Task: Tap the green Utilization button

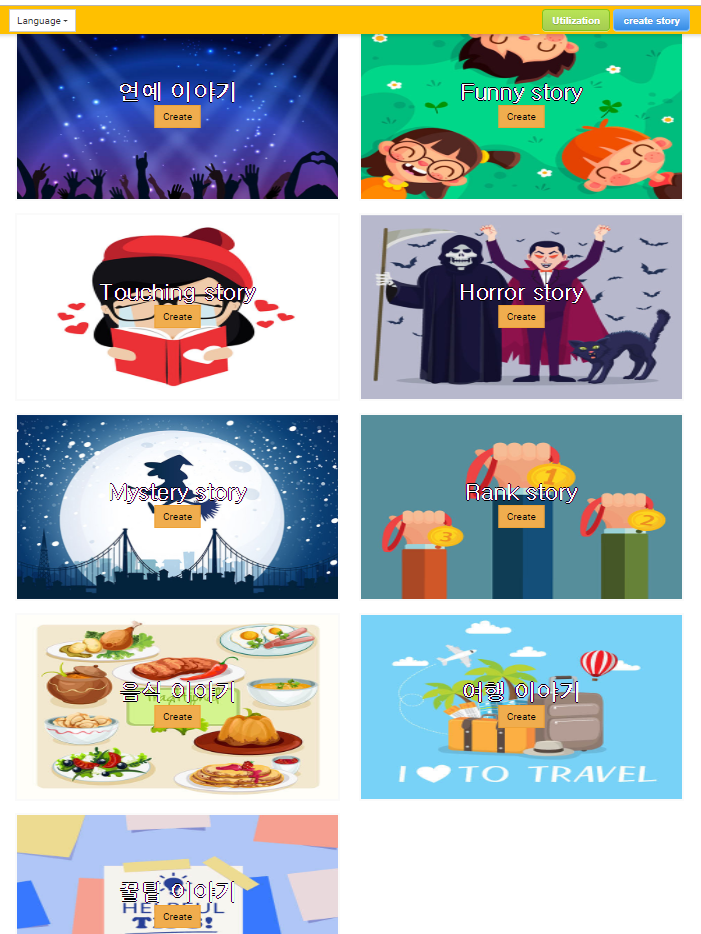Action: (x=575, y=20)
